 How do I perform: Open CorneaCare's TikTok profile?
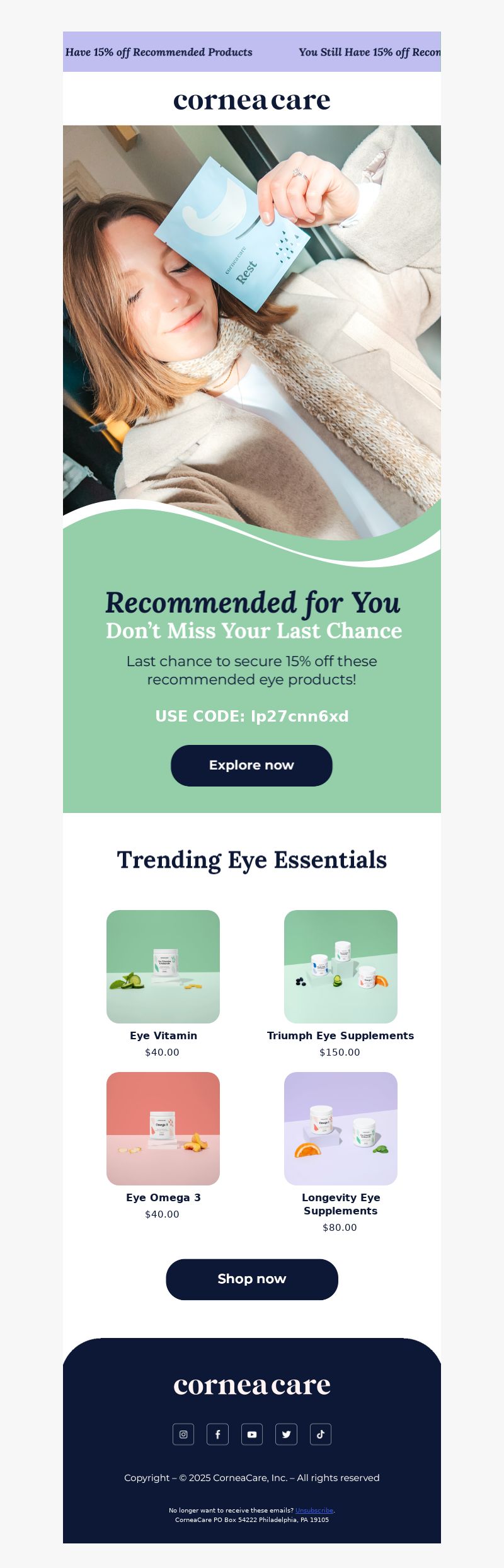click(320, 1434)
